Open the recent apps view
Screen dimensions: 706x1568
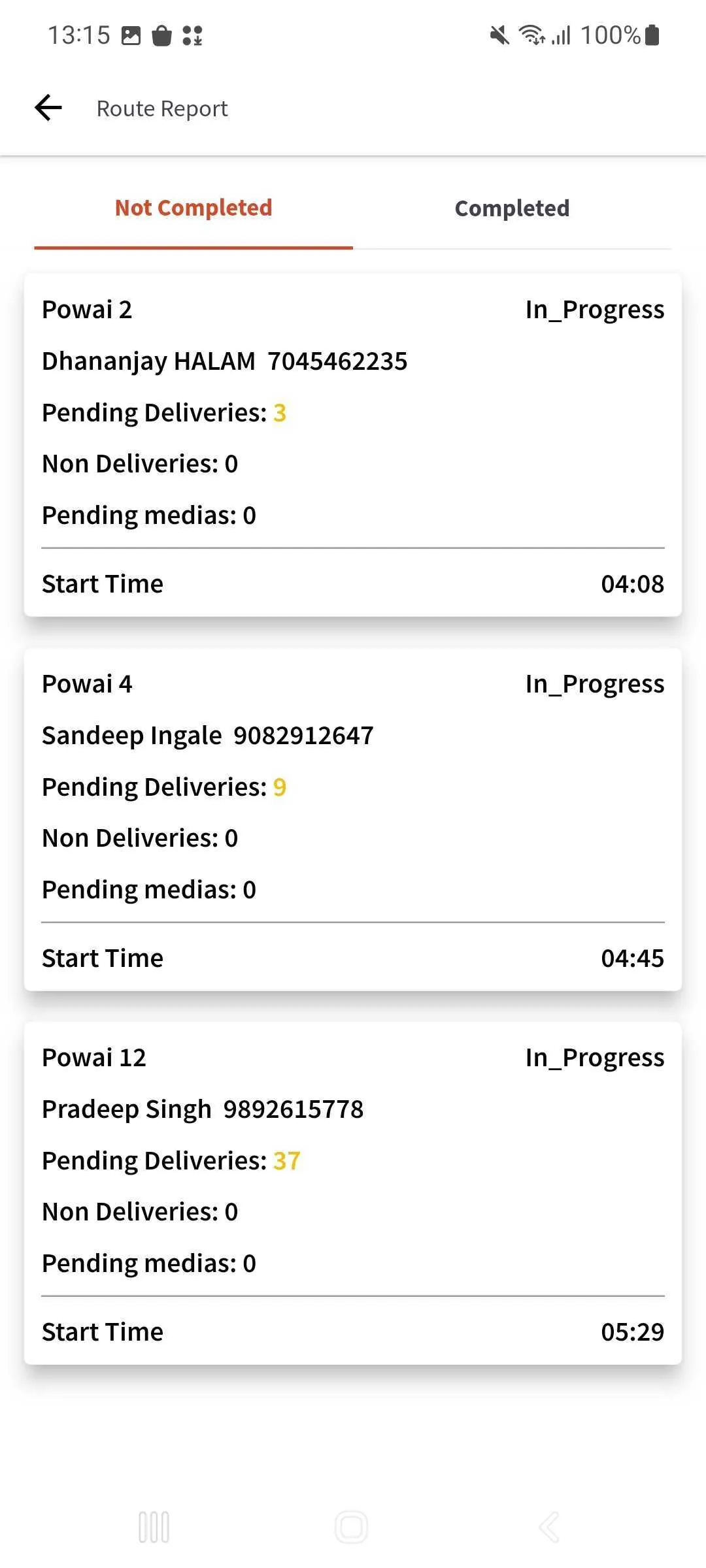click(154, 1527)
